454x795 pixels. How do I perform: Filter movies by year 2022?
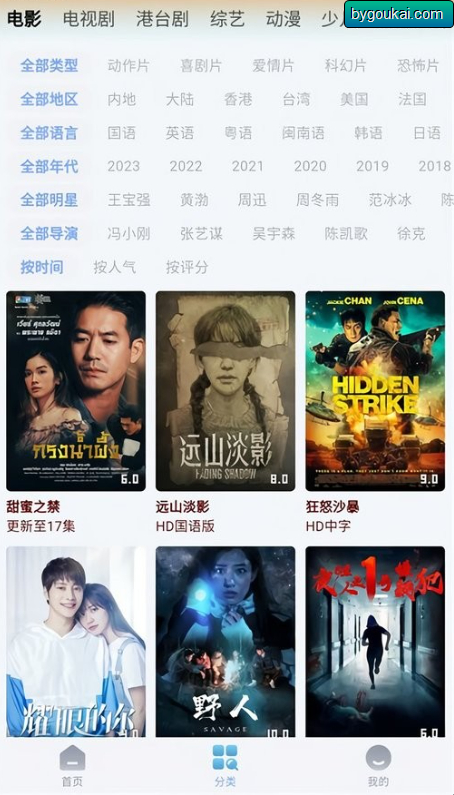tap(186, 166)
